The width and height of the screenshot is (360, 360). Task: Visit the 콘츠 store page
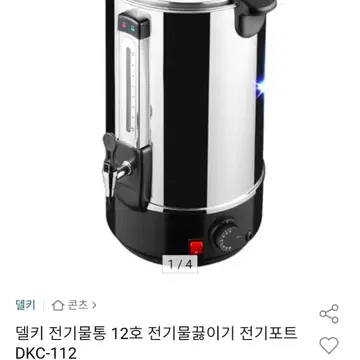74,305
